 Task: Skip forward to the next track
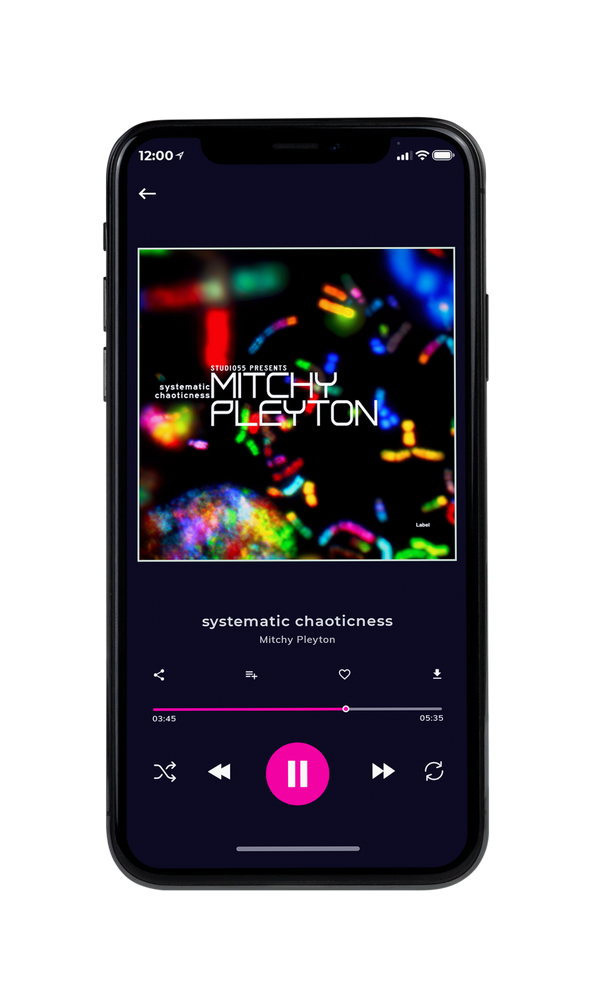[383, 771]
